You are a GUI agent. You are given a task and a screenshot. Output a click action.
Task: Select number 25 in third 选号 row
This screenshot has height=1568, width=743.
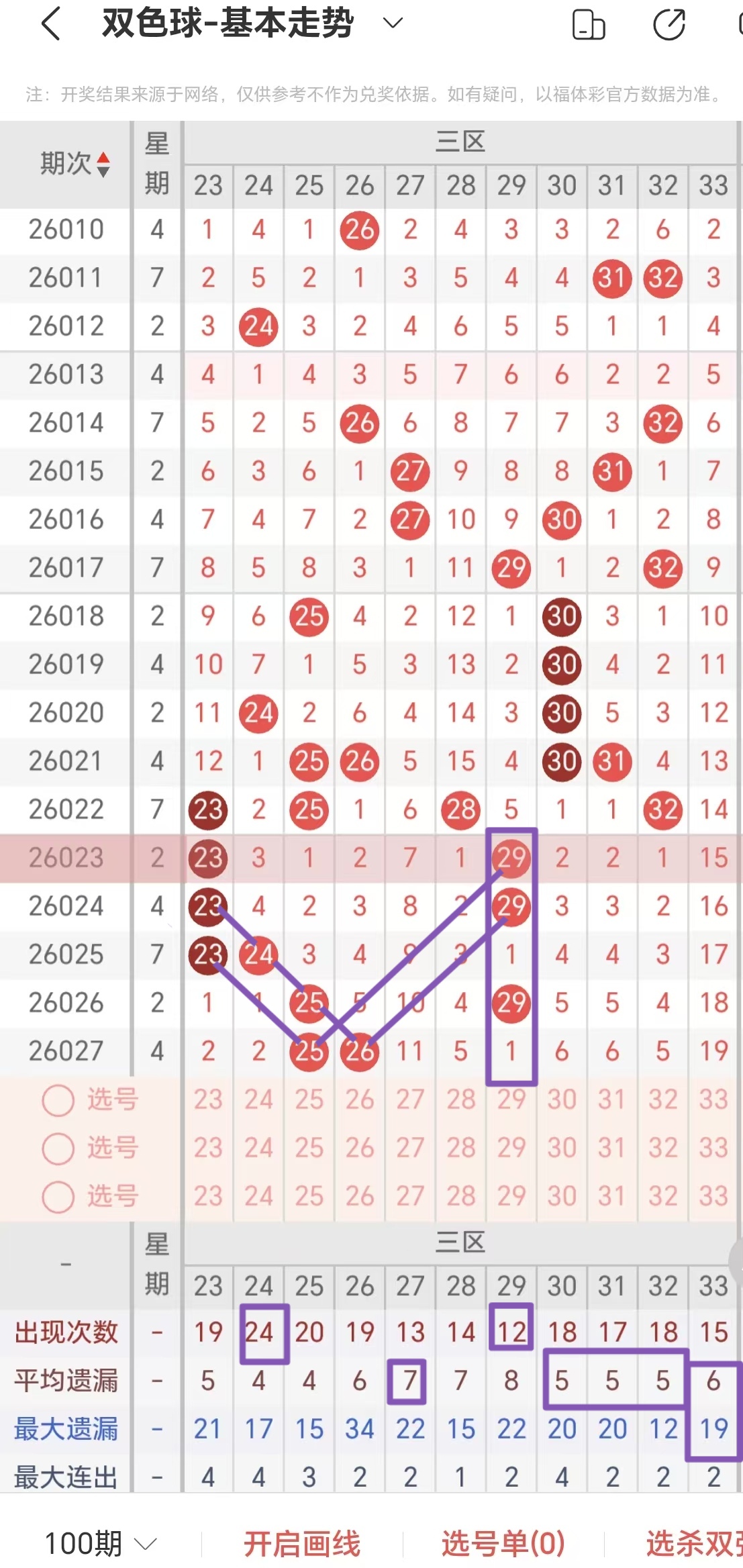click(x=309, y=1196)
